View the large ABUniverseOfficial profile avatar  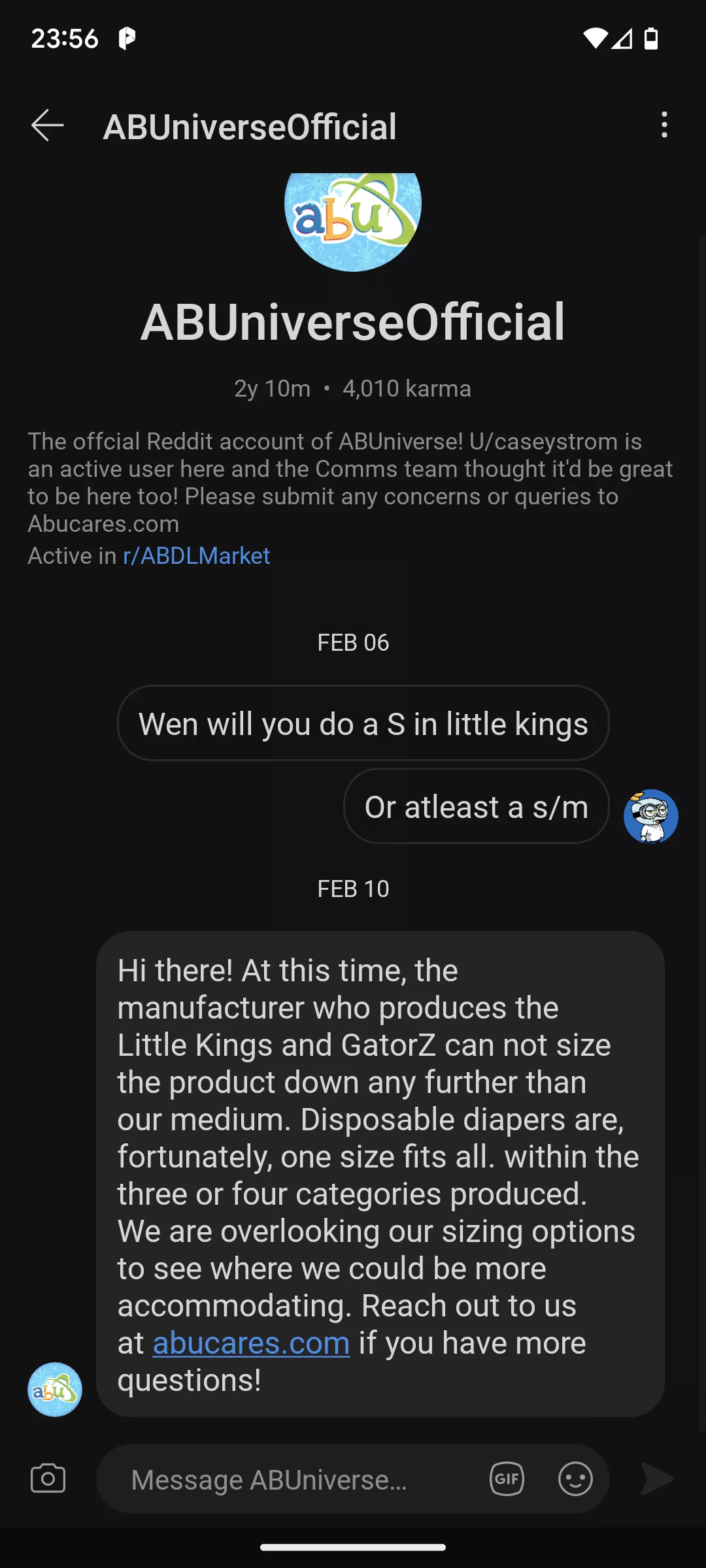pos(353,216)
